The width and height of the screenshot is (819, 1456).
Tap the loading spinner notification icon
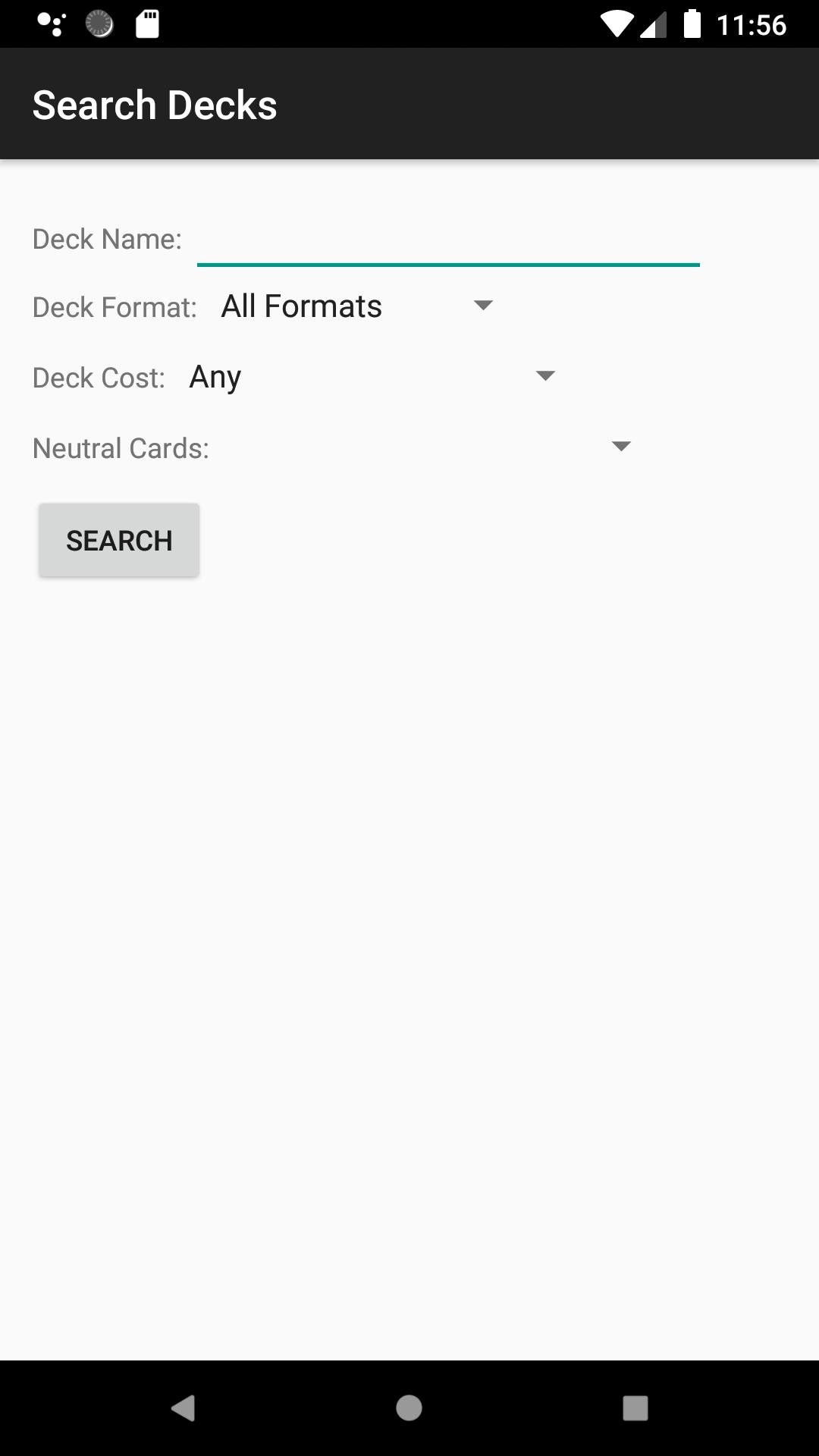pos(98,24)
